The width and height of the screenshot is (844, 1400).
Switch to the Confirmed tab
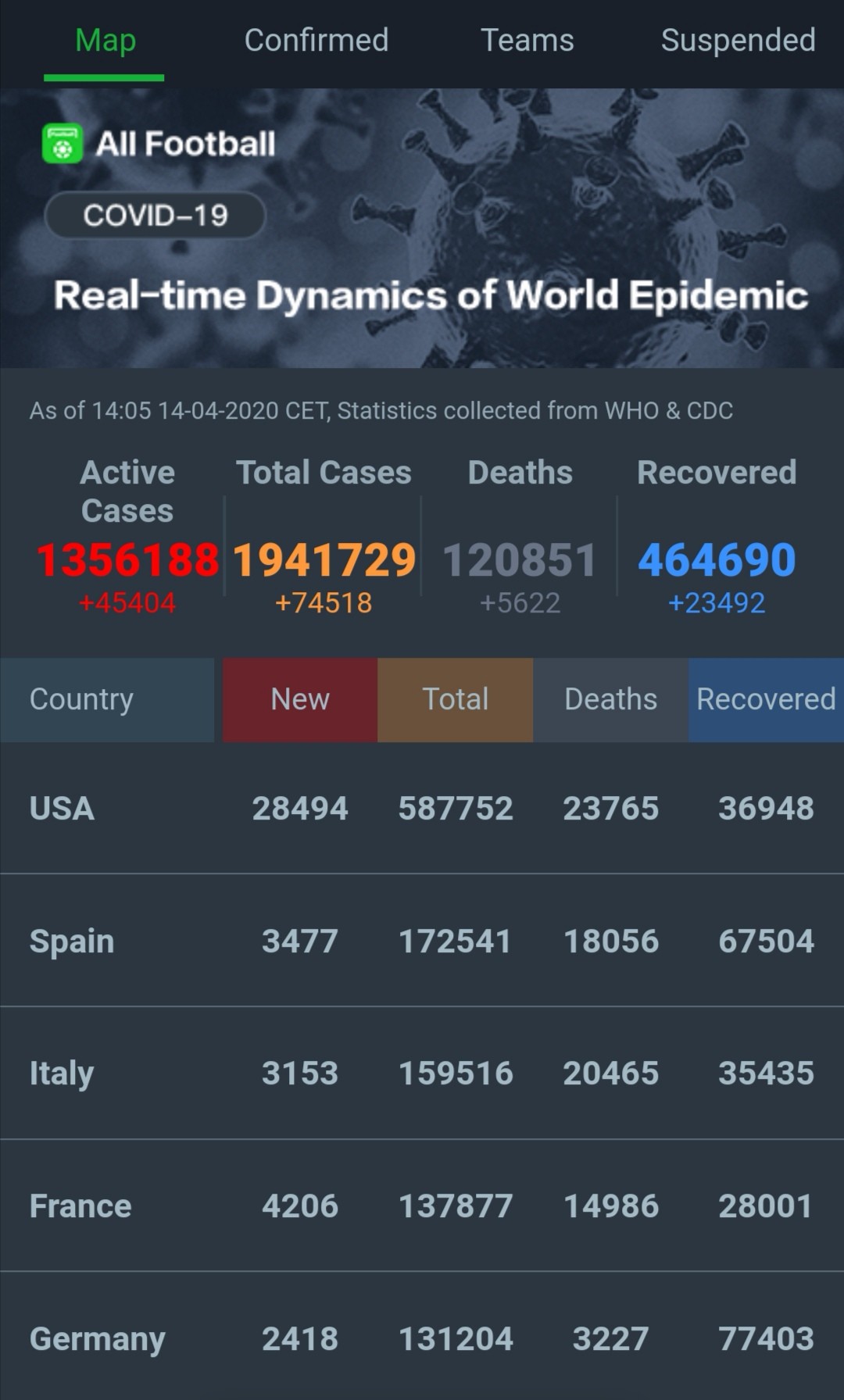click(x=316, y=41)
